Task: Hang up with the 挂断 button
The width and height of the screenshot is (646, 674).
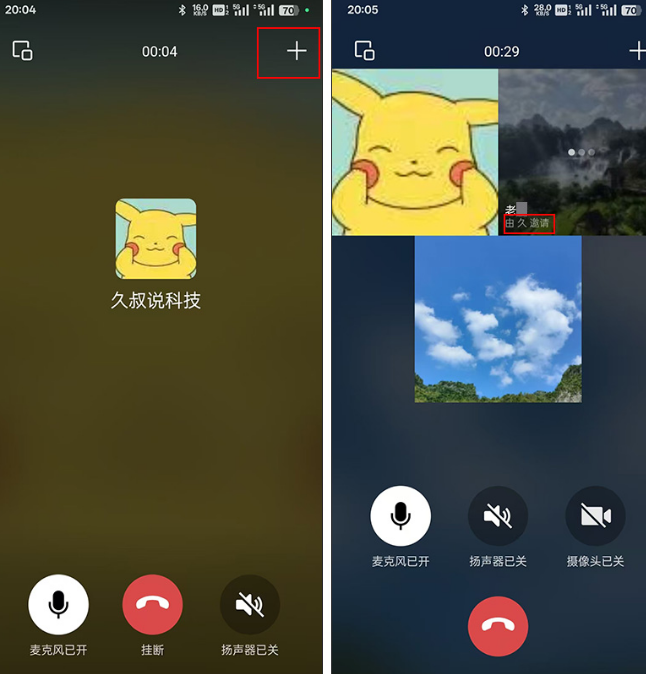Action: click(152, 605)
